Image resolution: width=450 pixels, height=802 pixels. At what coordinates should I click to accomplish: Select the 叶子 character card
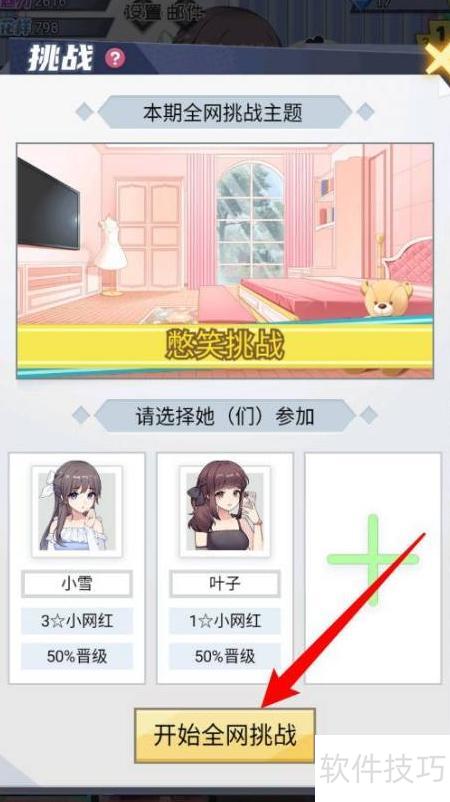coord(224,568)
